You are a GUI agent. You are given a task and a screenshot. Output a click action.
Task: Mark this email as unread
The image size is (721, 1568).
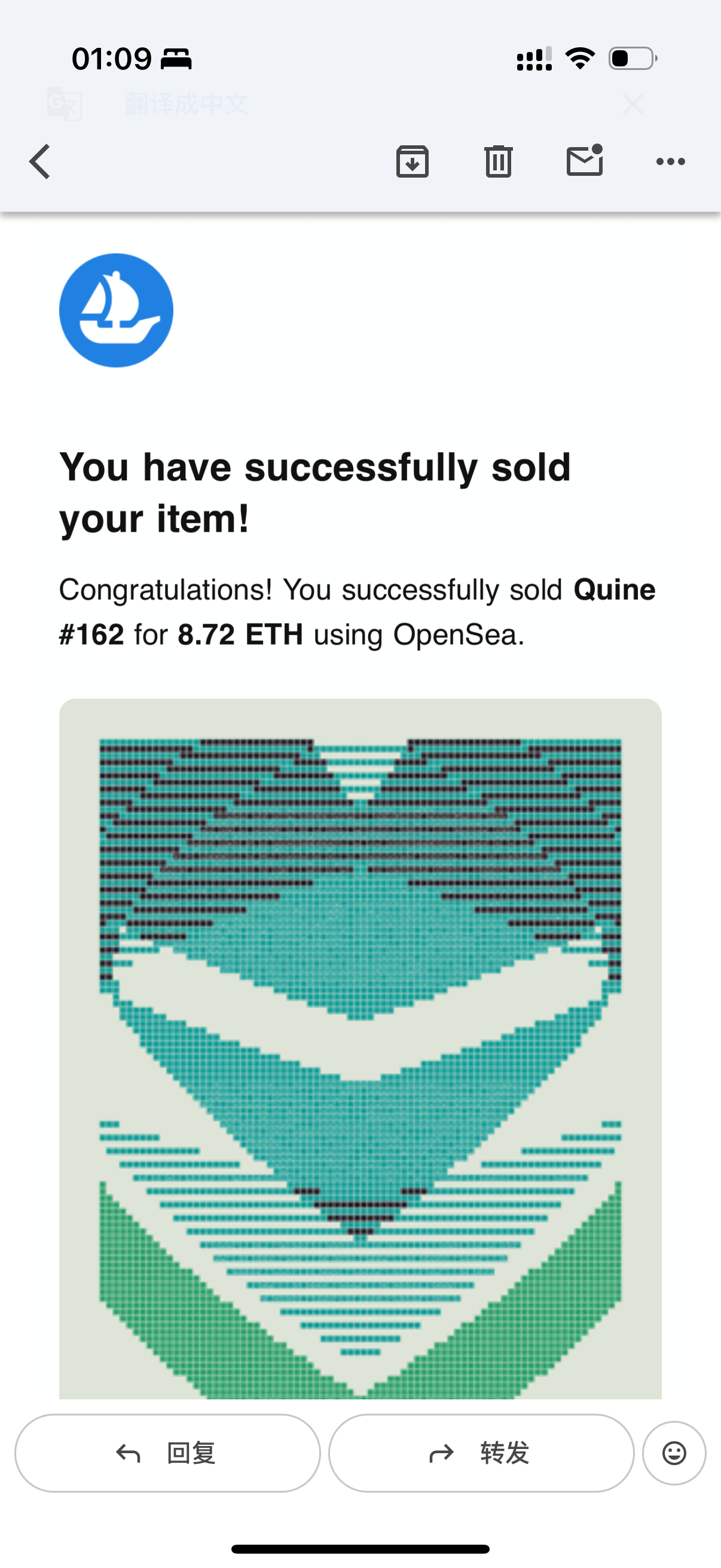584,161
